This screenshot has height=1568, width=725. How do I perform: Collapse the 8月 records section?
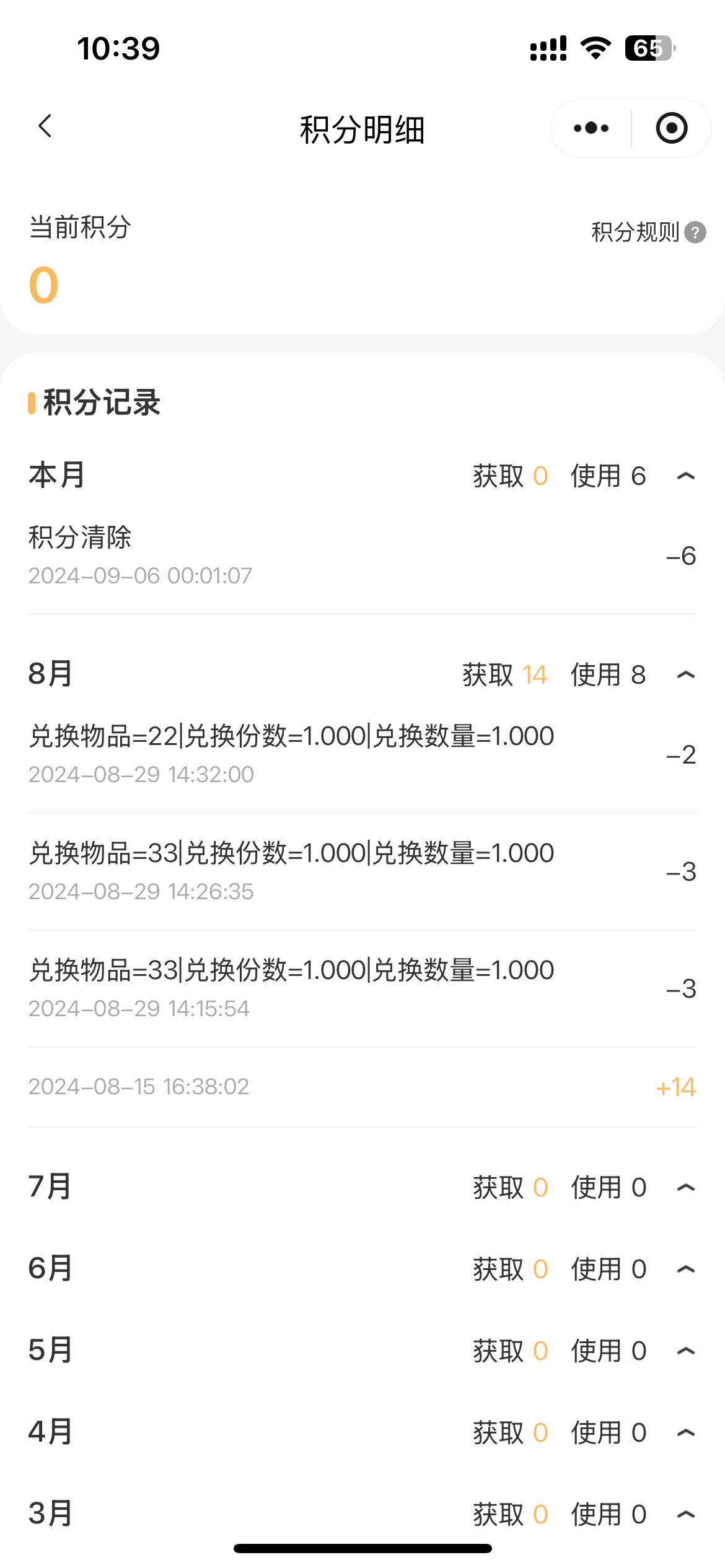686,674
